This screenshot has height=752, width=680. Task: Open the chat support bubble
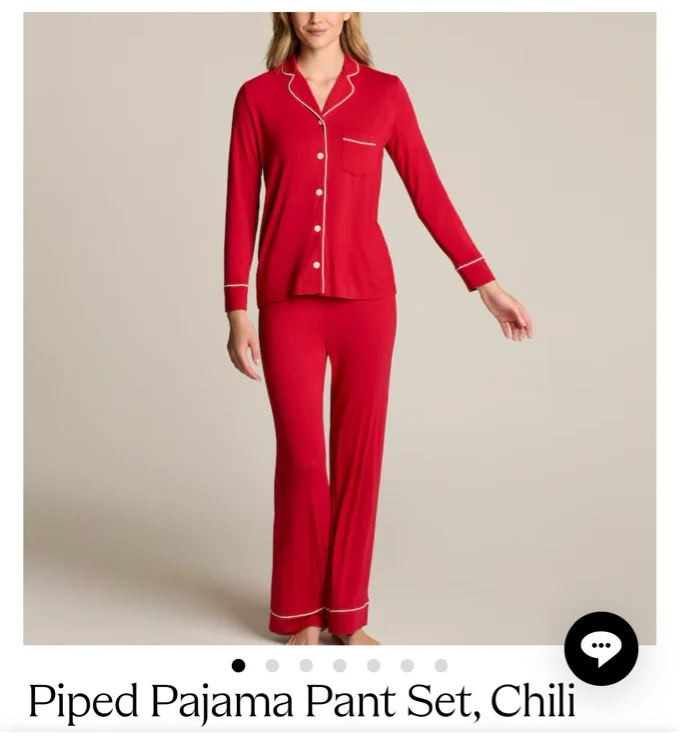coord(601,648)
